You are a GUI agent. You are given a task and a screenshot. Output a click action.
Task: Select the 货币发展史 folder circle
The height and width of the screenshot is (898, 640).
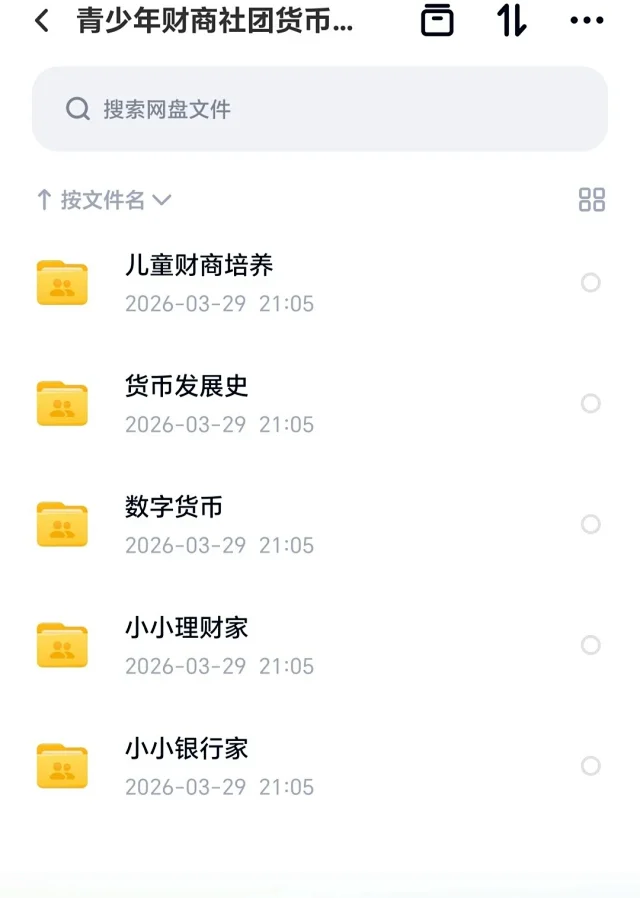coord(591,403)
